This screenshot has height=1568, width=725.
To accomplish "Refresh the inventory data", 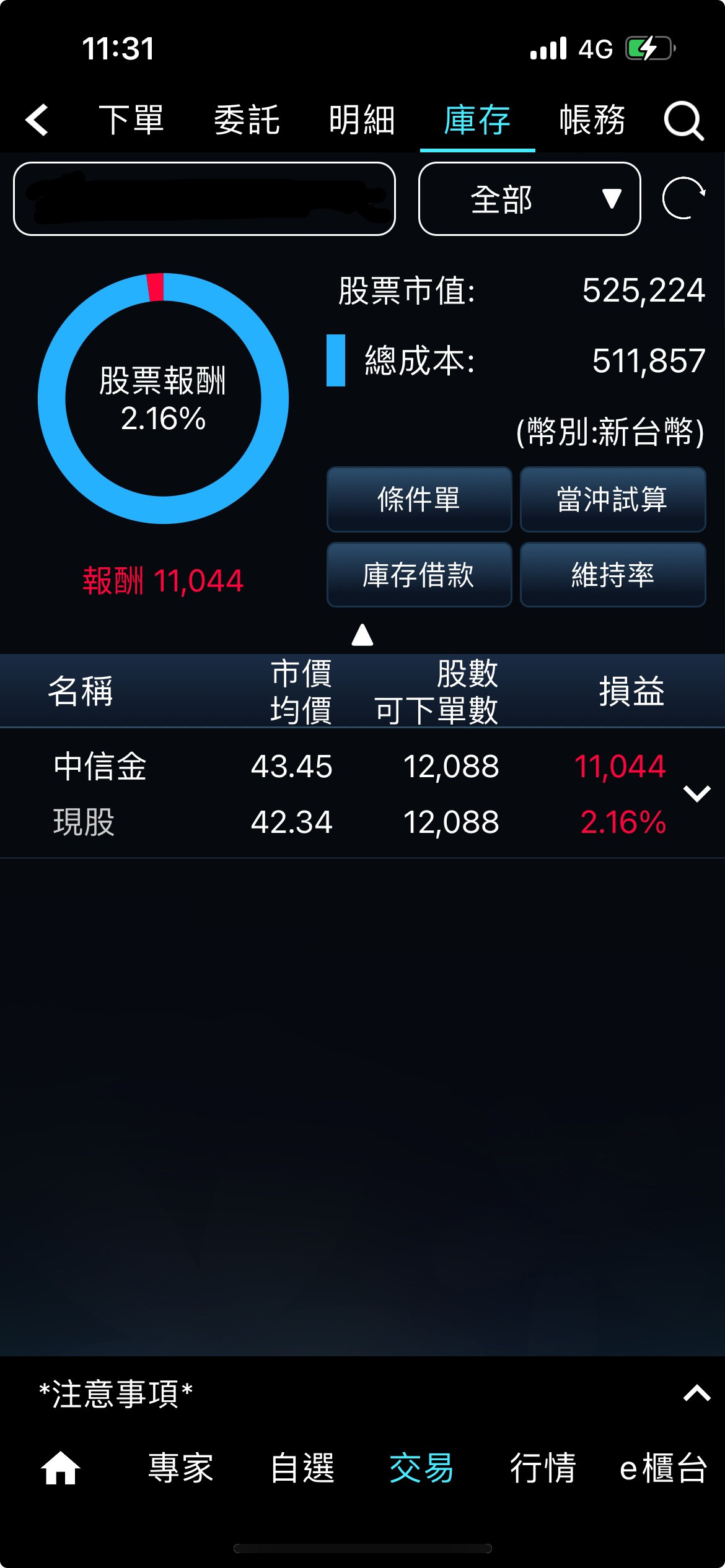I will pyautogui.click(x=683, y=198).
